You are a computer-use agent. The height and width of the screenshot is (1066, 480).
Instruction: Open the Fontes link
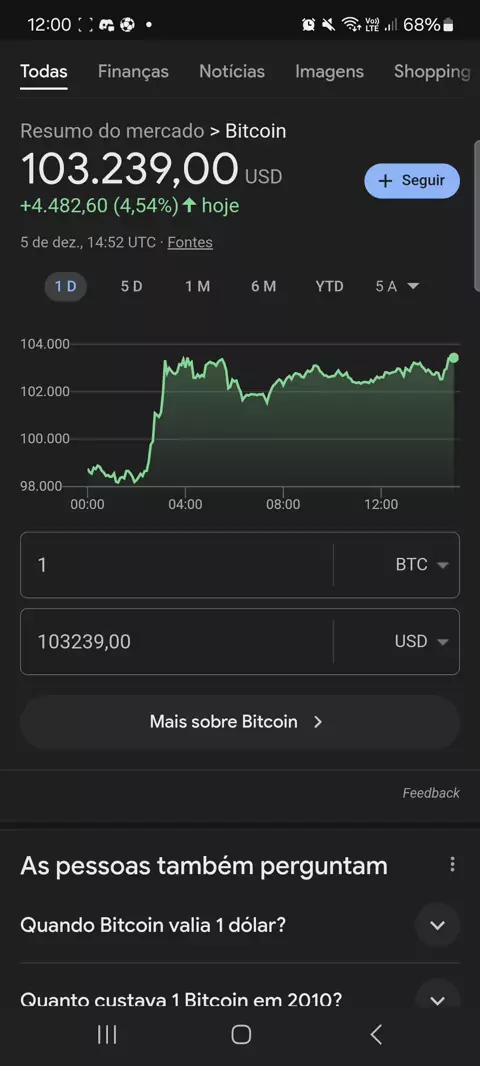(190, 242)
